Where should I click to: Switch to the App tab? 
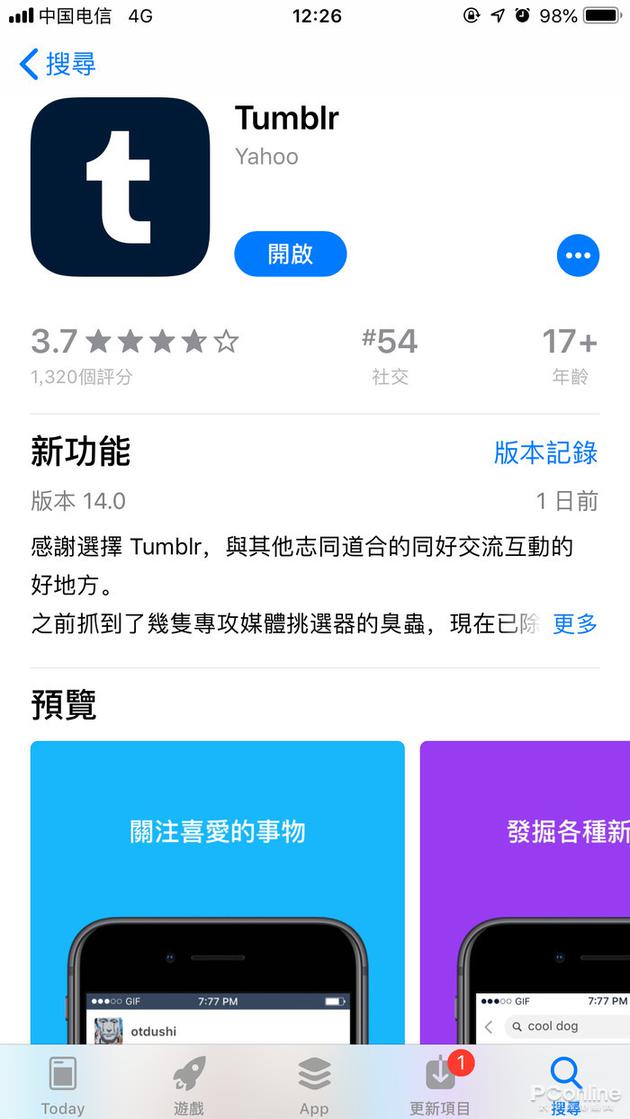[x=314, y=1084]
